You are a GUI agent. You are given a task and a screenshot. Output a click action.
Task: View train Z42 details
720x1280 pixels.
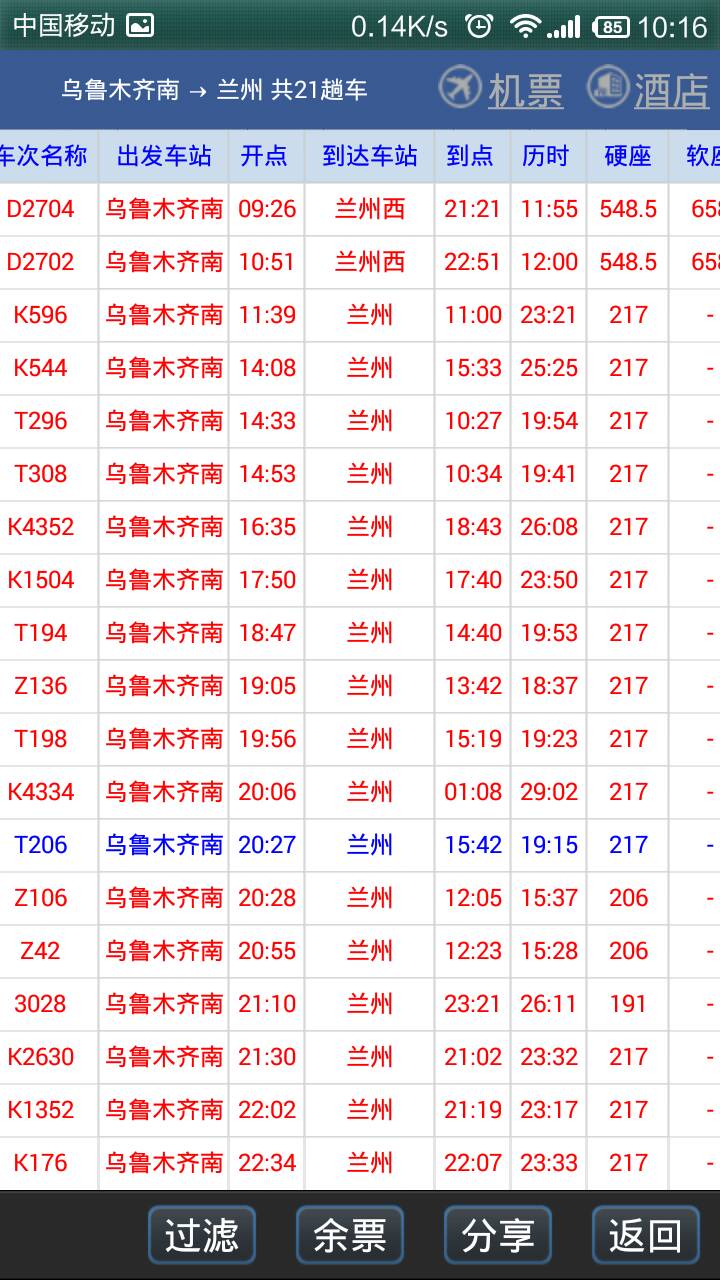pyautogui.click(x=360, y=951)
